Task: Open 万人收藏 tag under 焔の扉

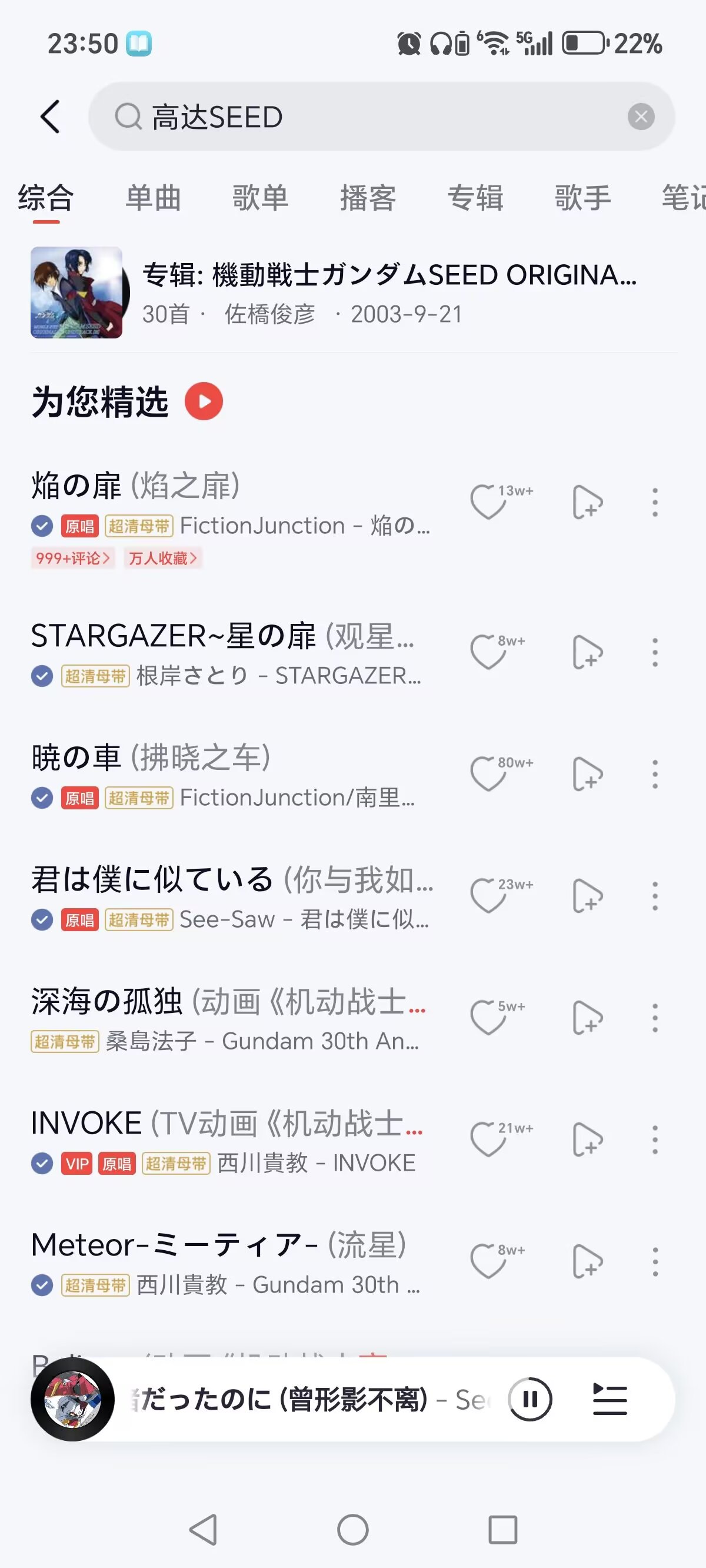Action: [x=162, y=558]
